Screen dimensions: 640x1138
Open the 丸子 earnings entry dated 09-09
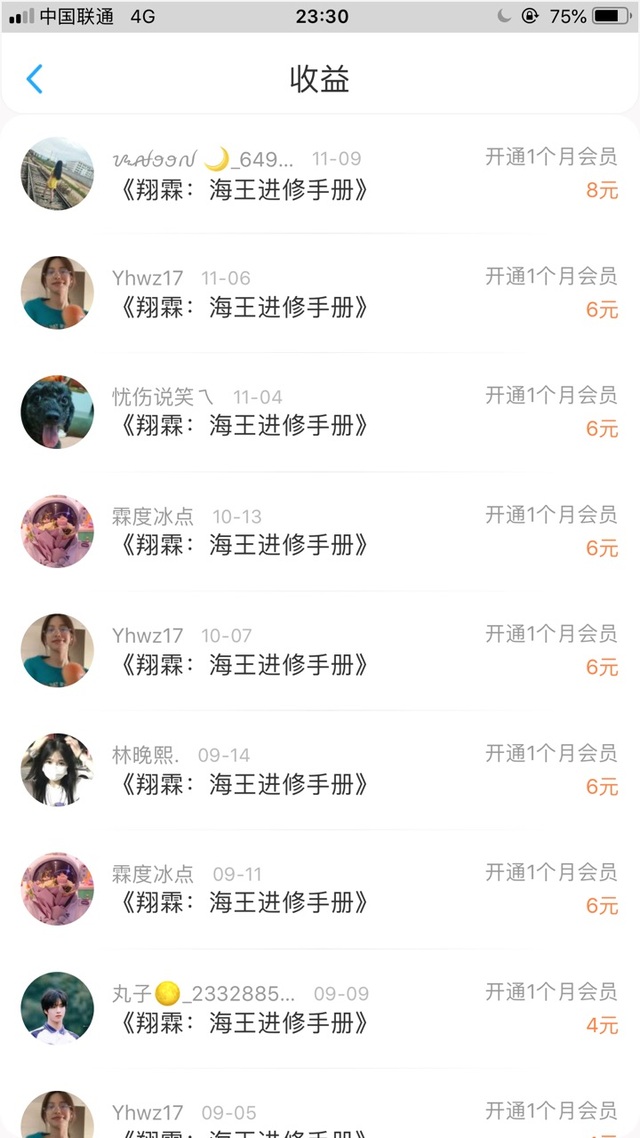[320, 1008]
